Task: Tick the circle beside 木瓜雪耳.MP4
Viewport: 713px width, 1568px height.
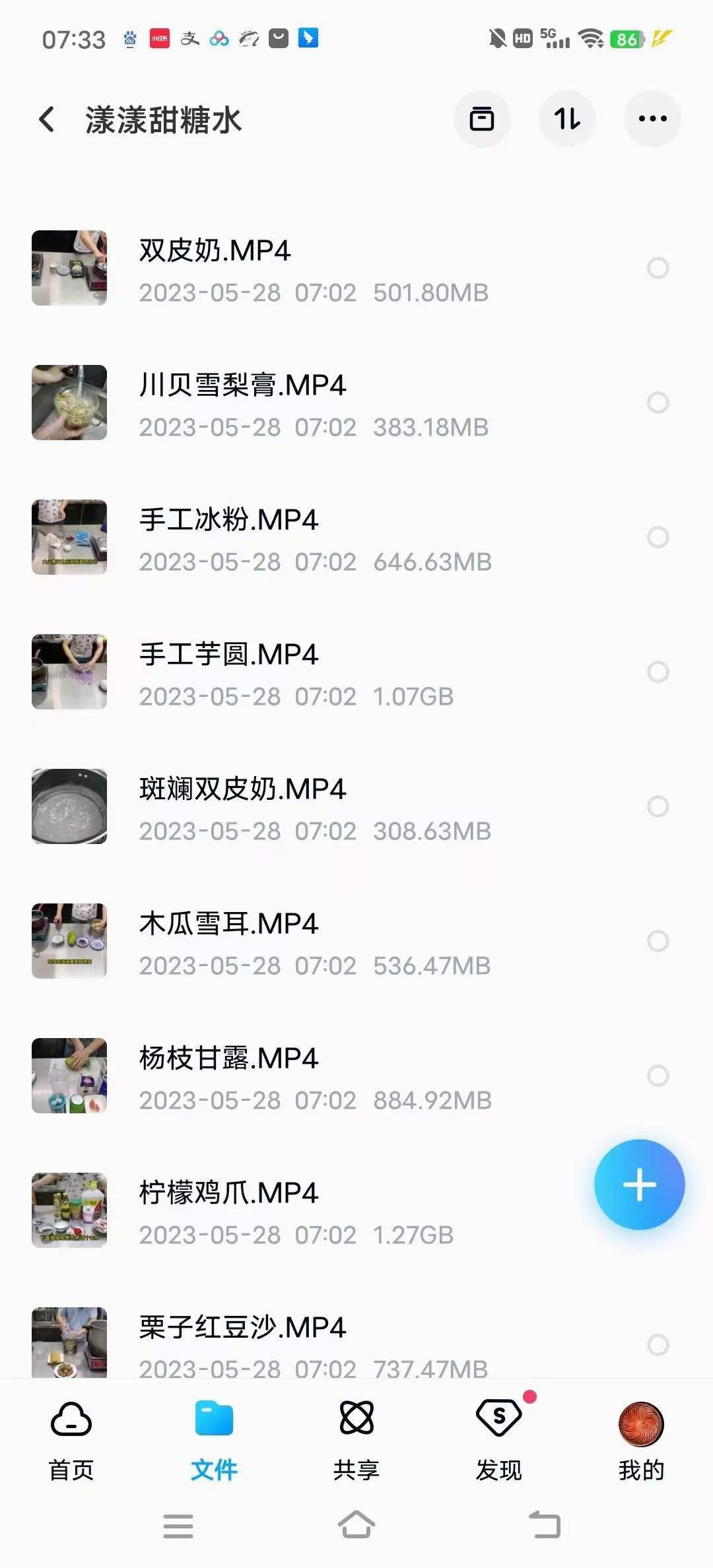Action: (658, 941)
